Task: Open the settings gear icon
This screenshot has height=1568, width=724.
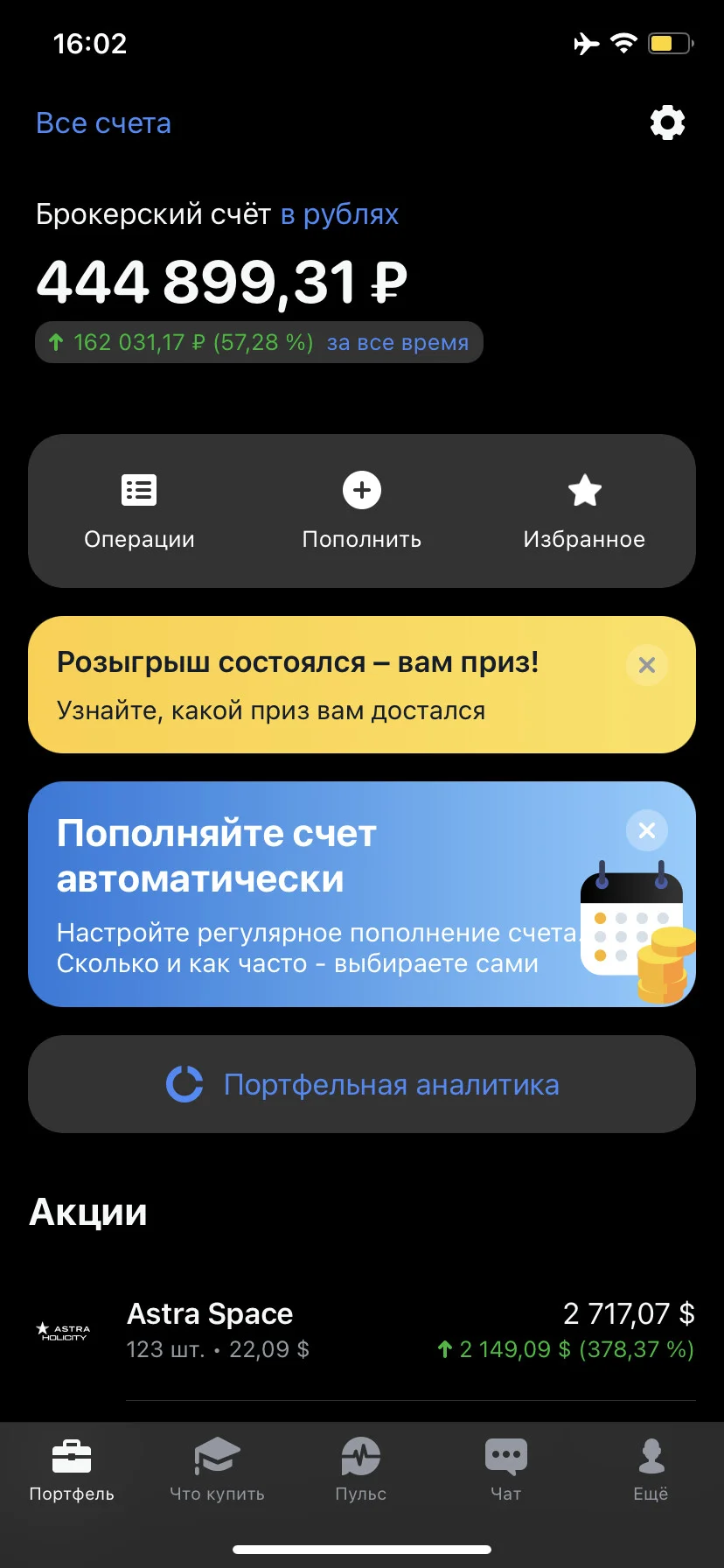Action: [667, 122]
